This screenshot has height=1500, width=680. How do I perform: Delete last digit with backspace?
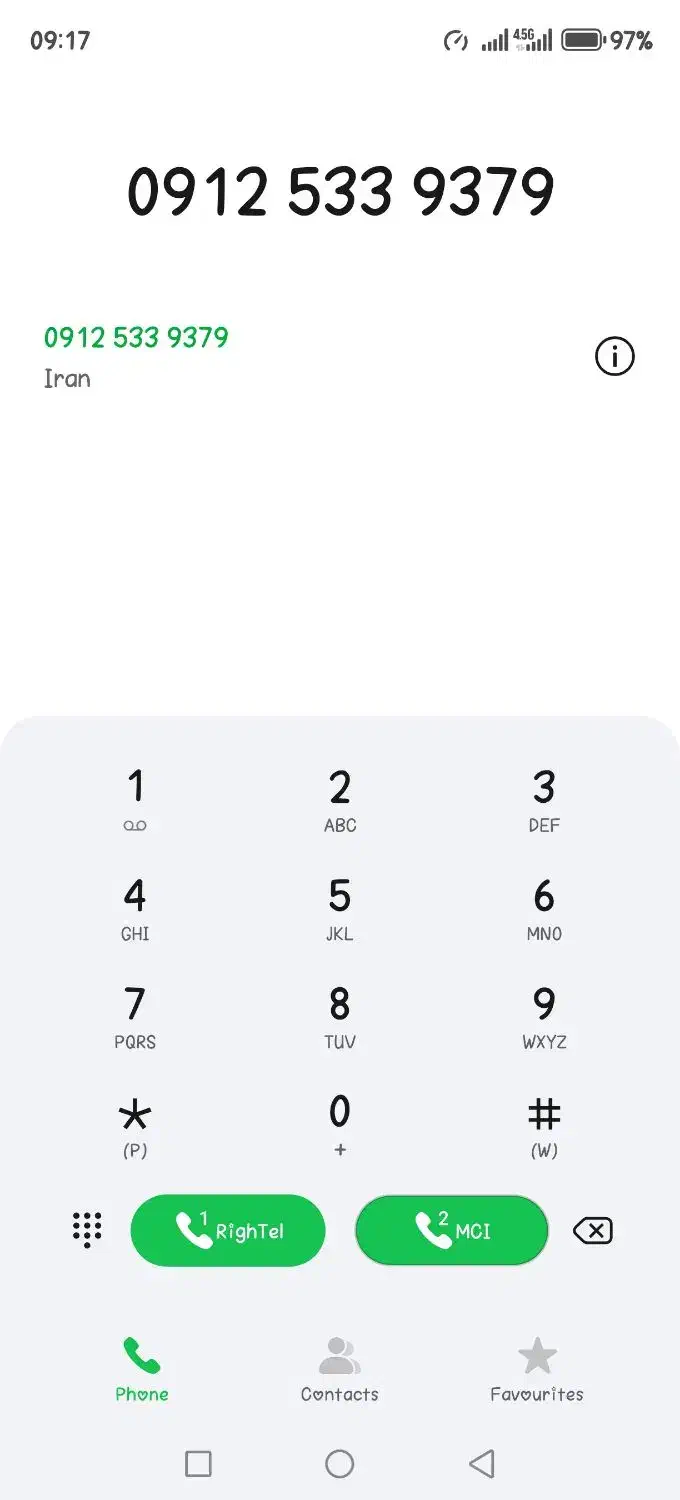point(593,1231)
